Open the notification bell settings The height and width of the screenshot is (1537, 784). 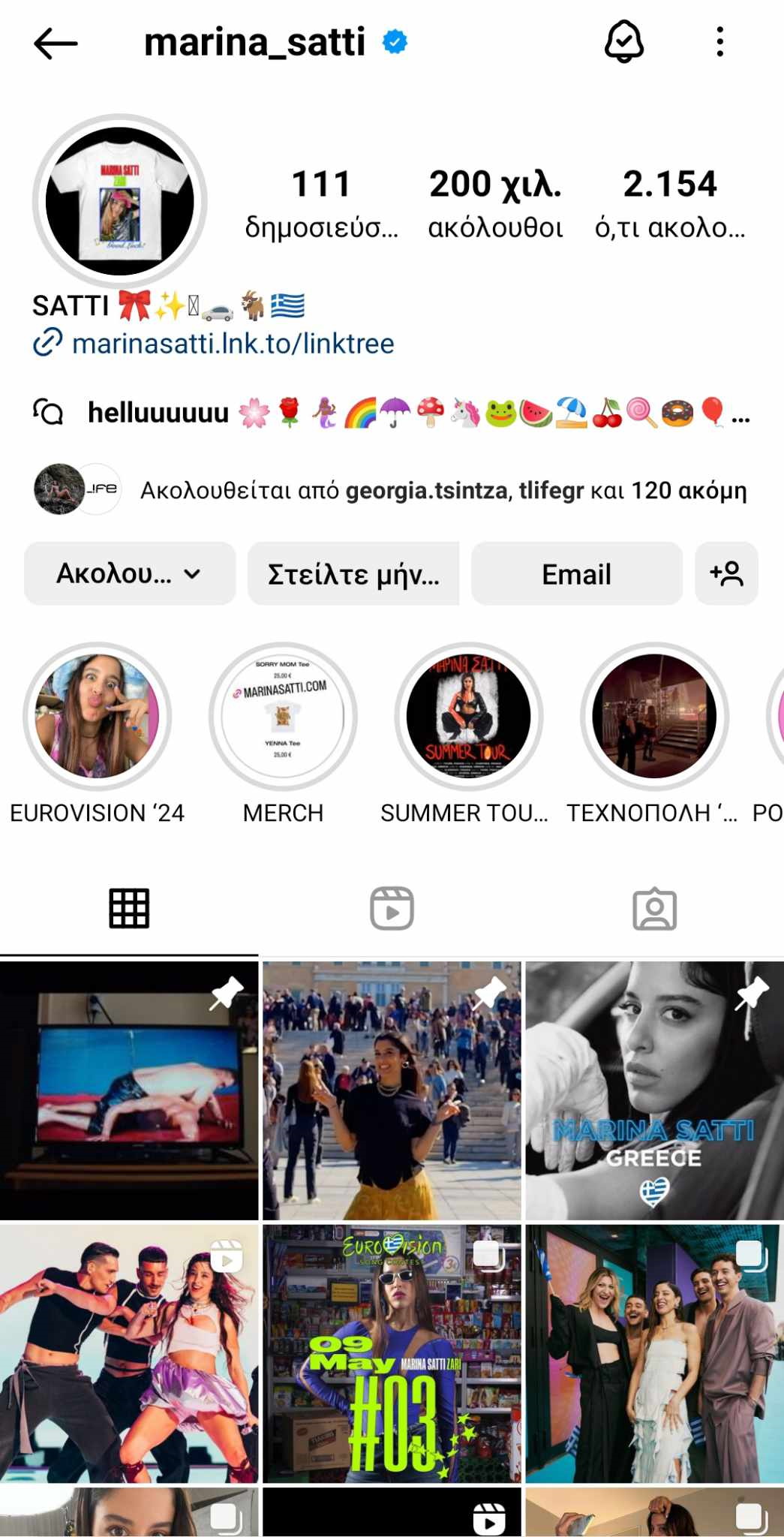(623, 42)
